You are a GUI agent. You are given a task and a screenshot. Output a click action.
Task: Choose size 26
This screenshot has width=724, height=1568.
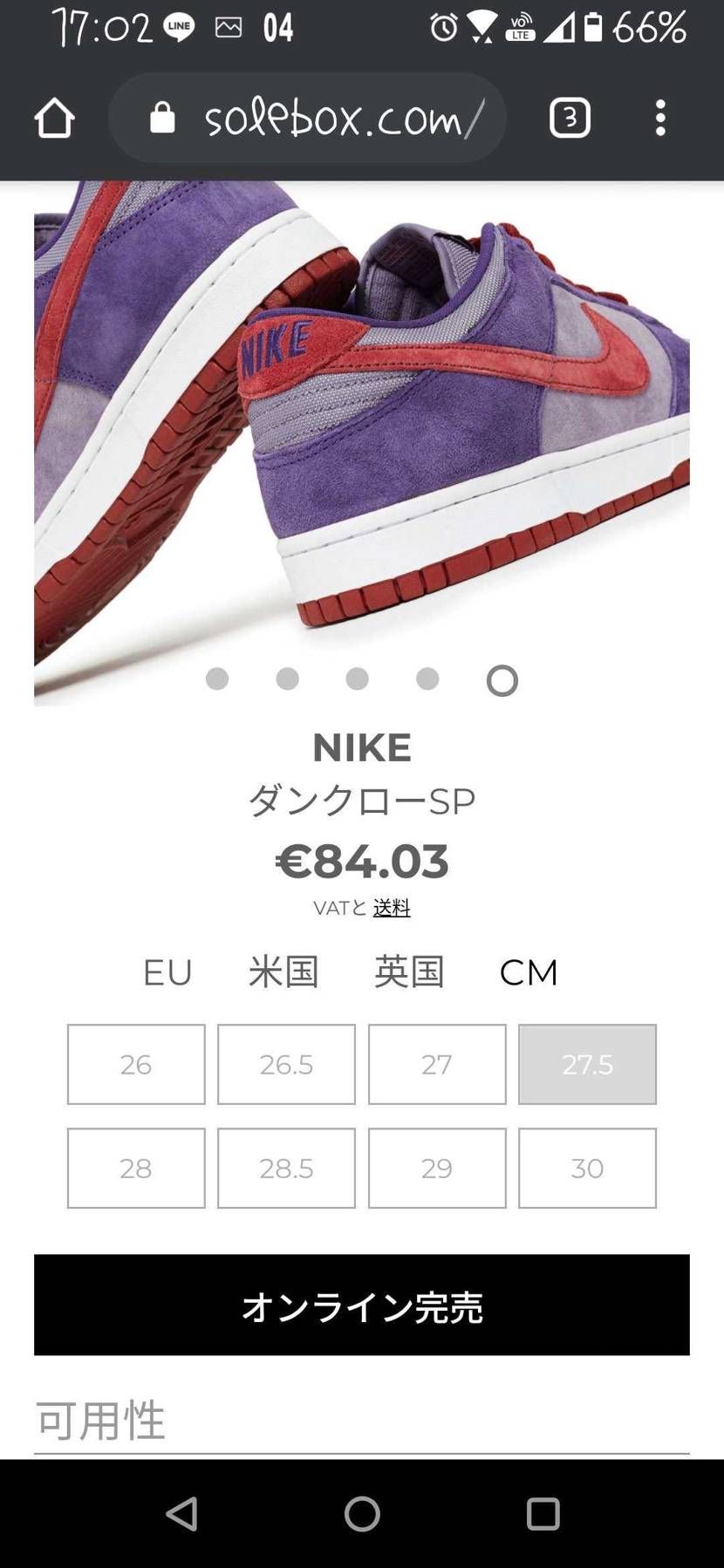pos(136,1065)
